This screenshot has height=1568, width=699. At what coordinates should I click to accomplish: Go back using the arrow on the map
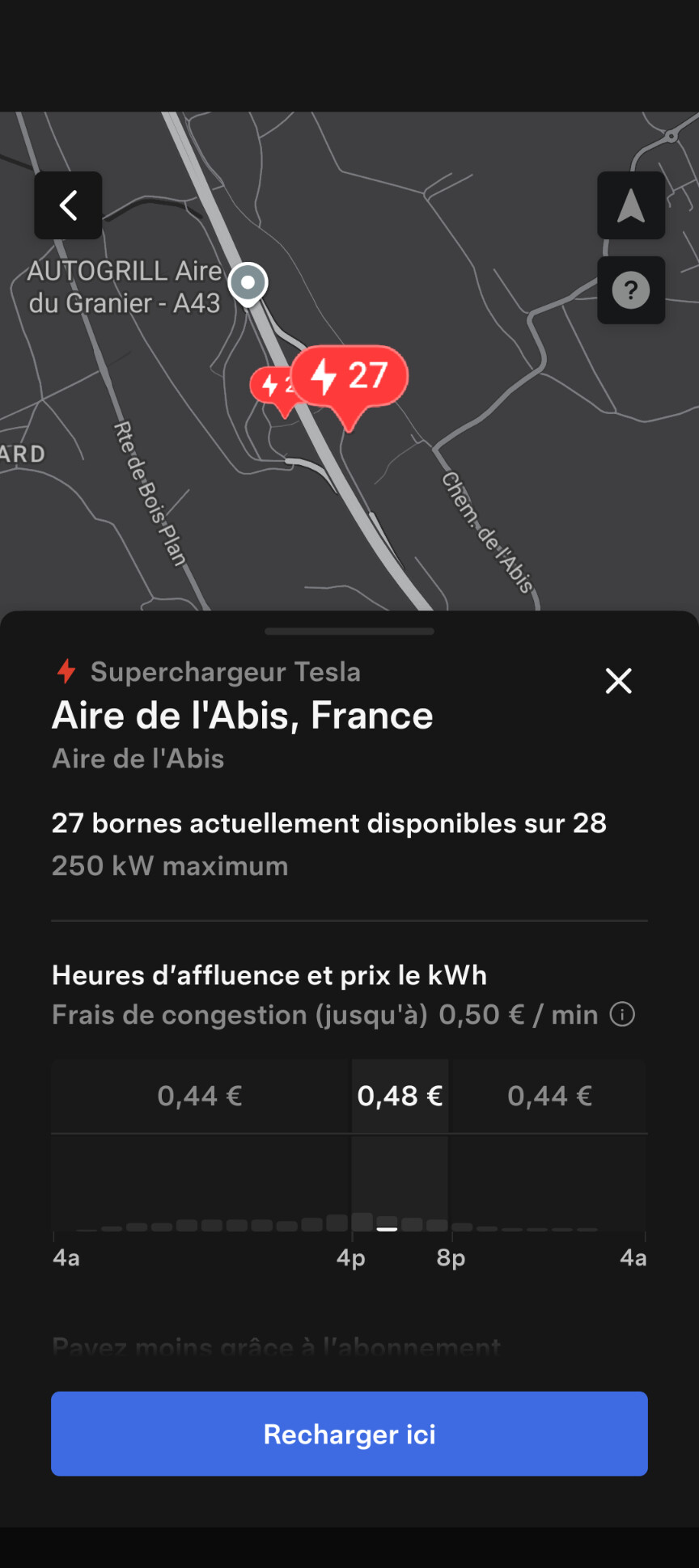[68, 205]
